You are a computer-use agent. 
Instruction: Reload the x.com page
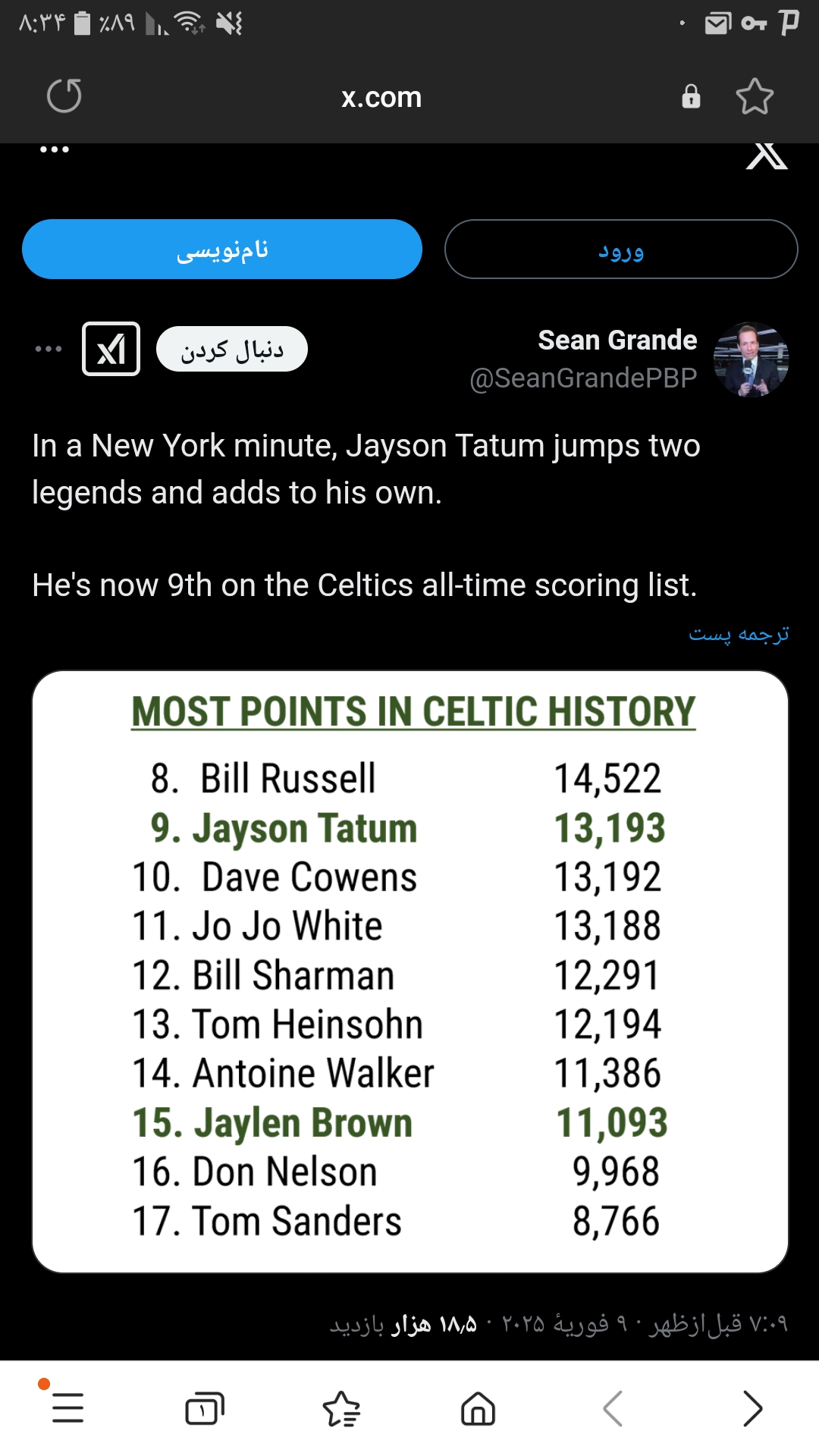[x=64, y=96]
